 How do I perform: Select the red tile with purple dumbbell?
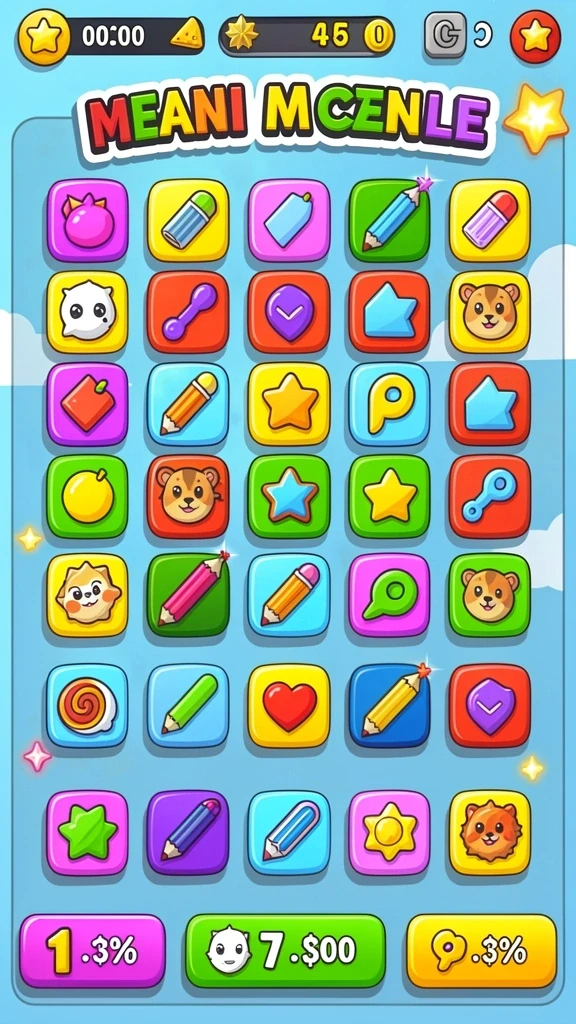click(188, 312)
